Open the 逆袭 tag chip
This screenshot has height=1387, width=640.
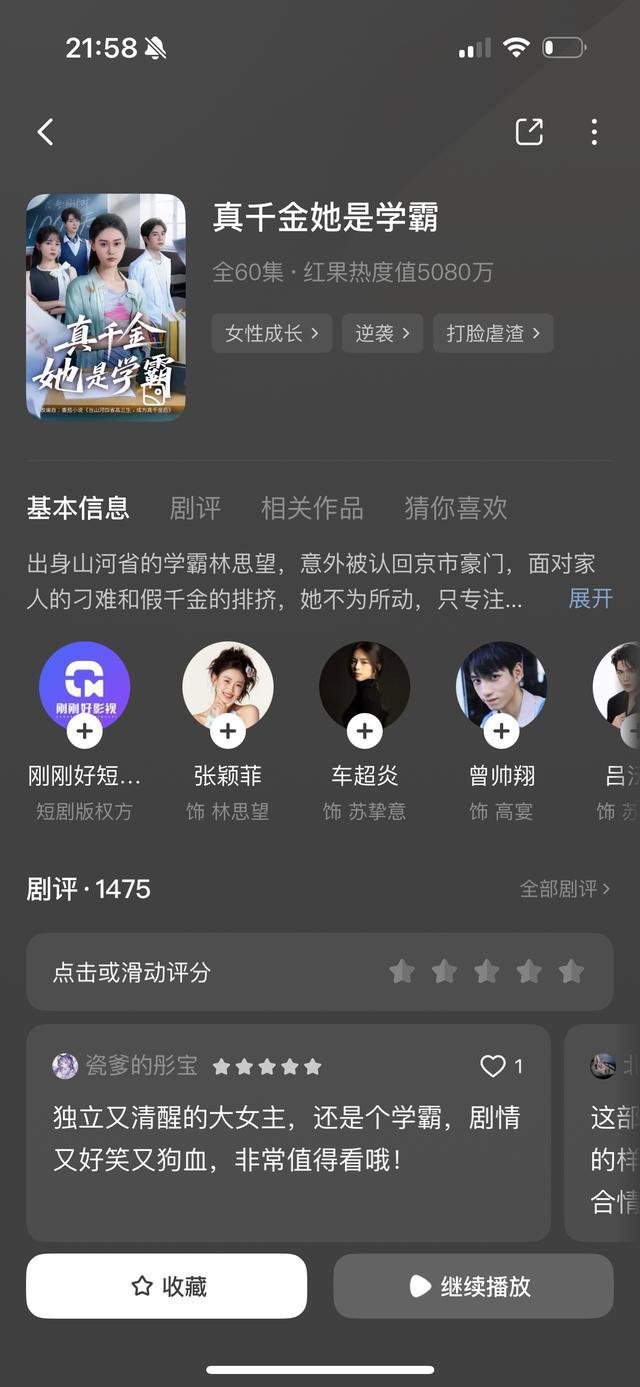[x=382, y=333]
